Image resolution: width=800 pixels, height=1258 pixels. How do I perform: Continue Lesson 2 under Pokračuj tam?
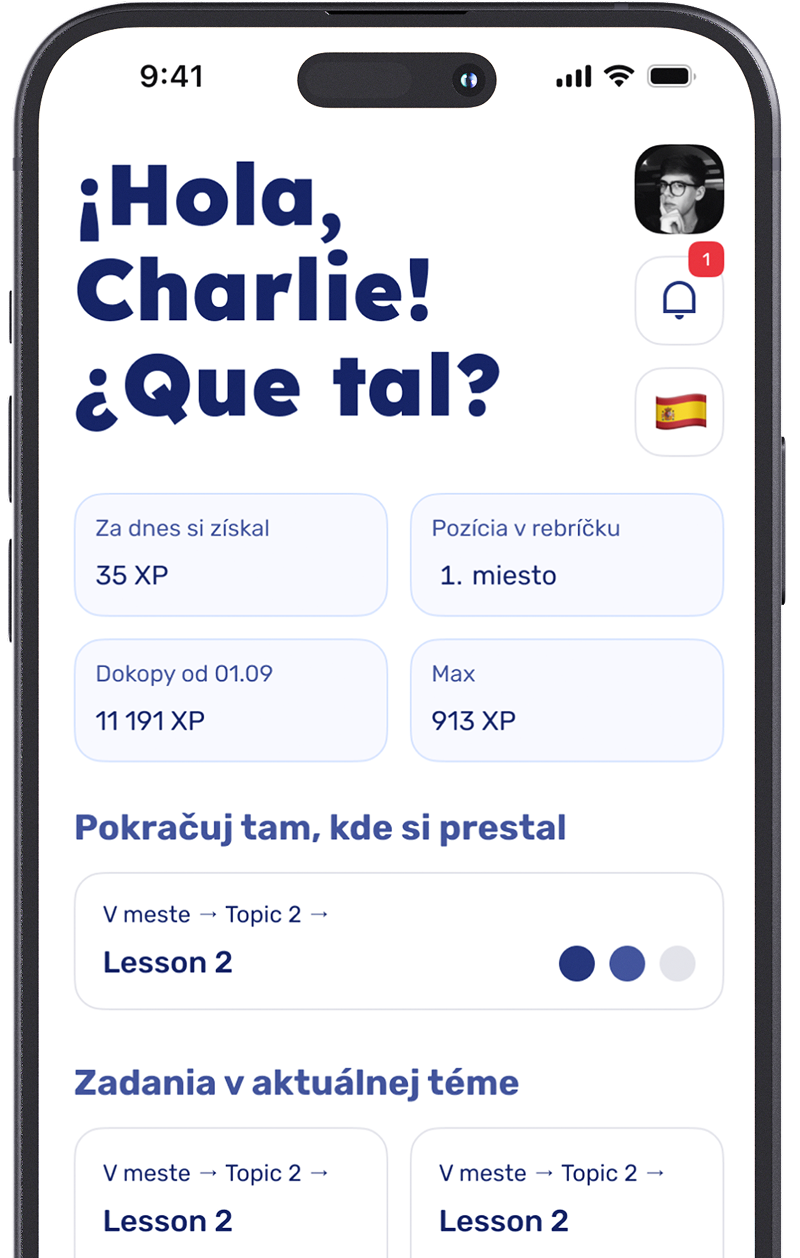click(398, 941)
